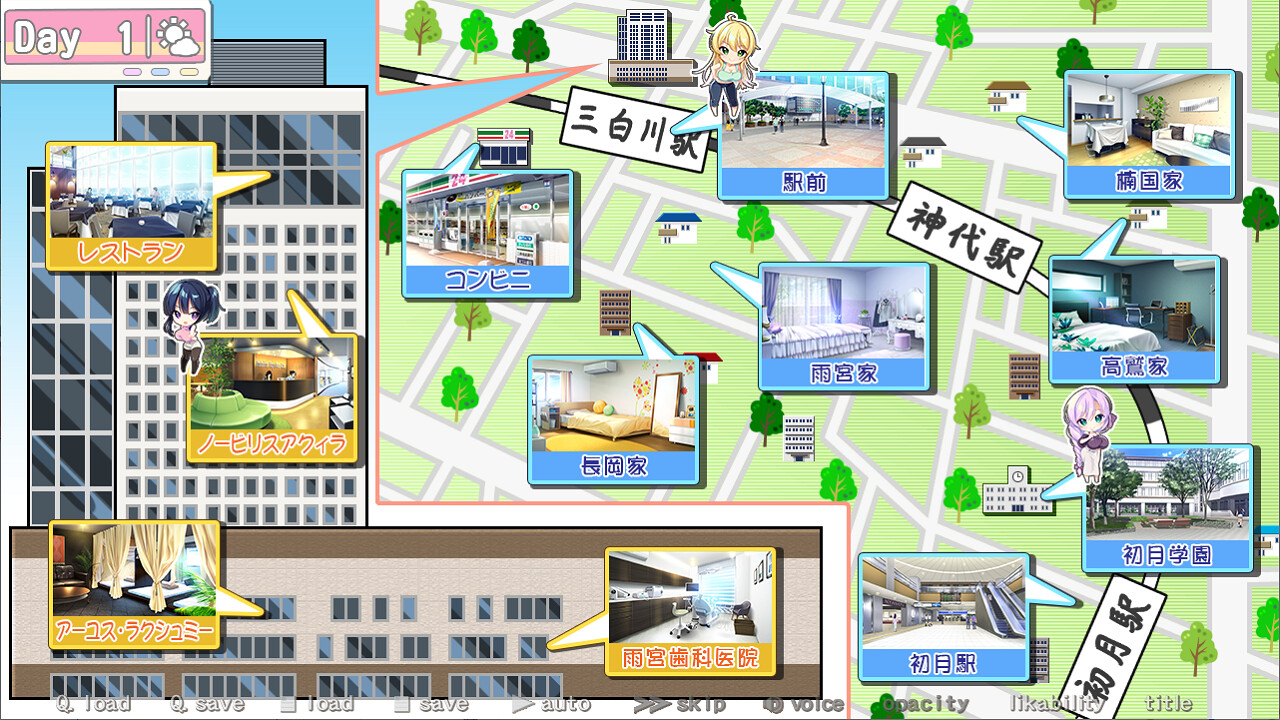Go to the コンビニ convenience store

(x=487, y=234)
